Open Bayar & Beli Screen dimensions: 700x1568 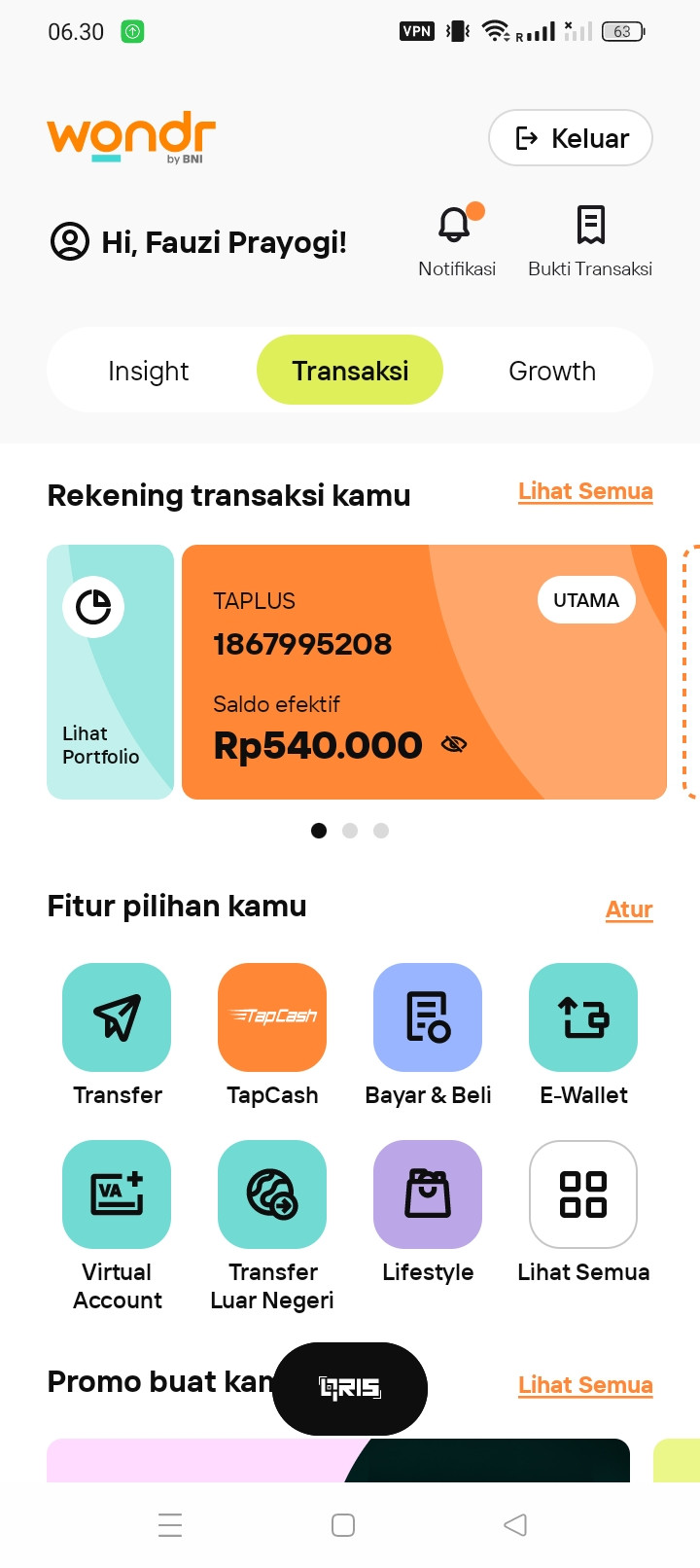point(428,1035)
